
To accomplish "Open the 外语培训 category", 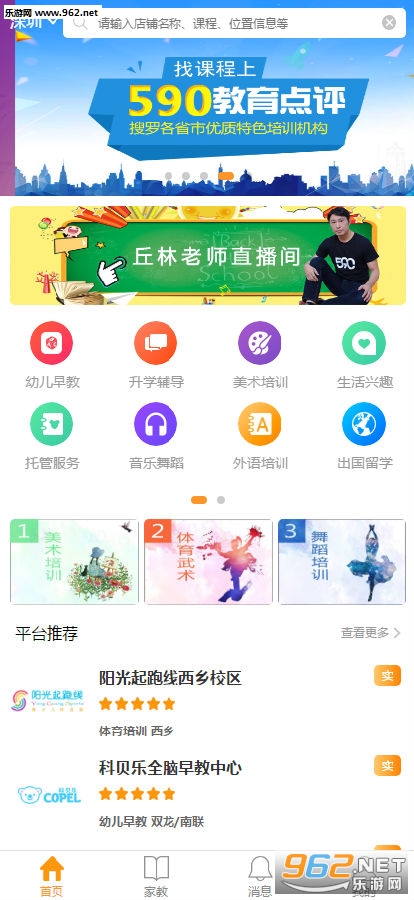I will tap(260, 436).
